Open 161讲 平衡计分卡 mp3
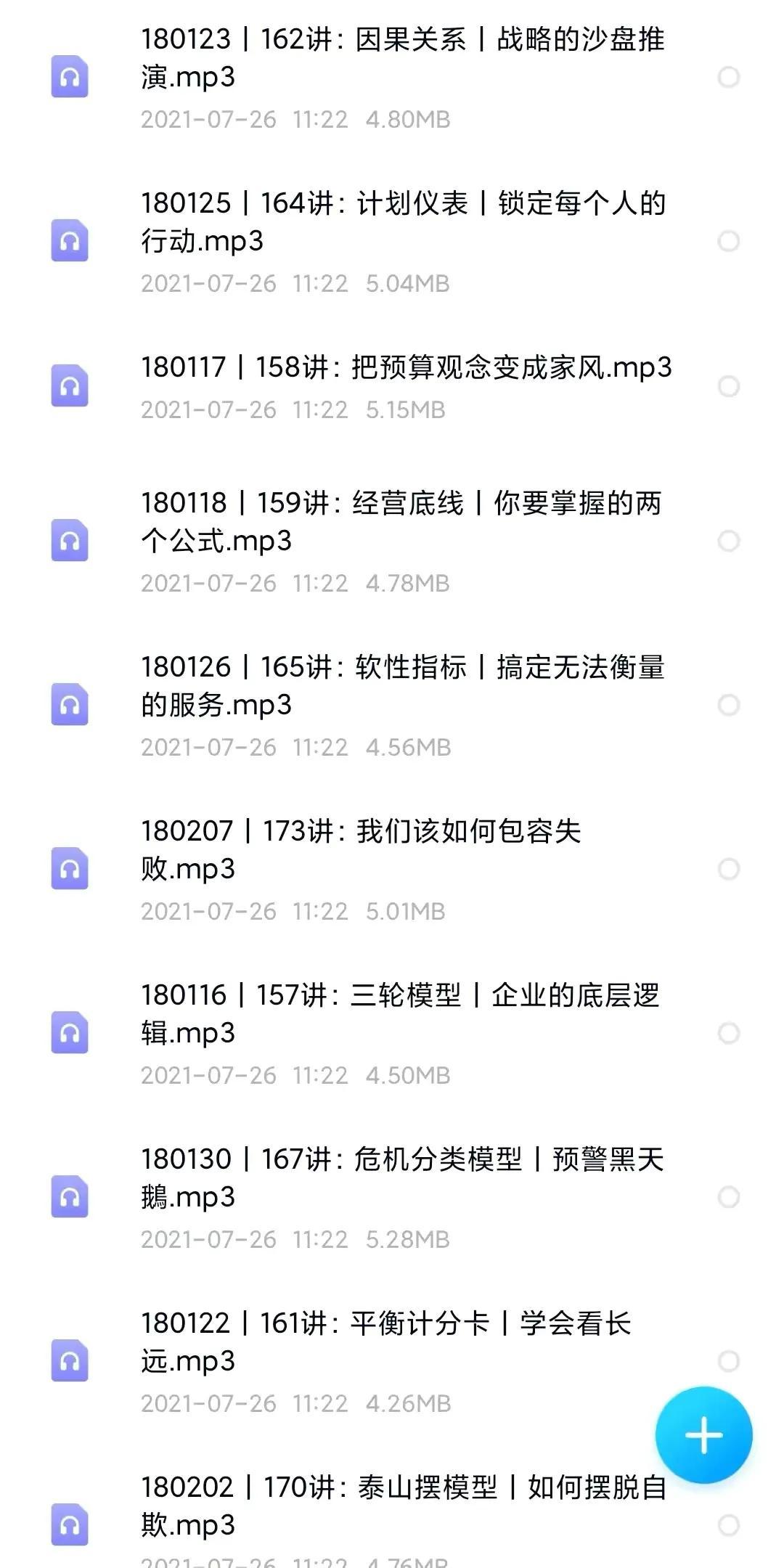784x1568 pixels. (x=385, y=1342)
